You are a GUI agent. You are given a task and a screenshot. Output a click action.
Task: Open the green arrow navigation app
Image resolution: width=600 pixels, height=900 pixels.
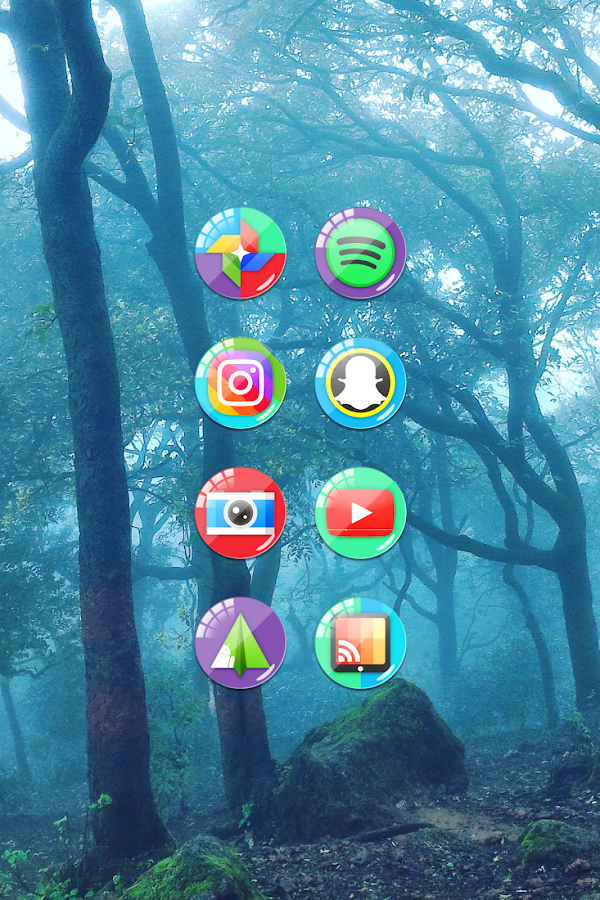pos(240,643)
